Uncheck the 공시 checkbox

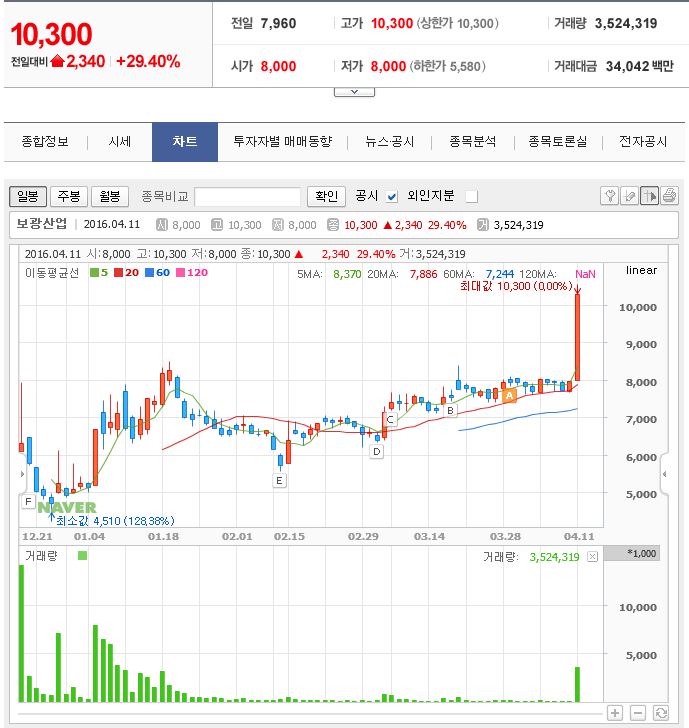pos(392,197)
